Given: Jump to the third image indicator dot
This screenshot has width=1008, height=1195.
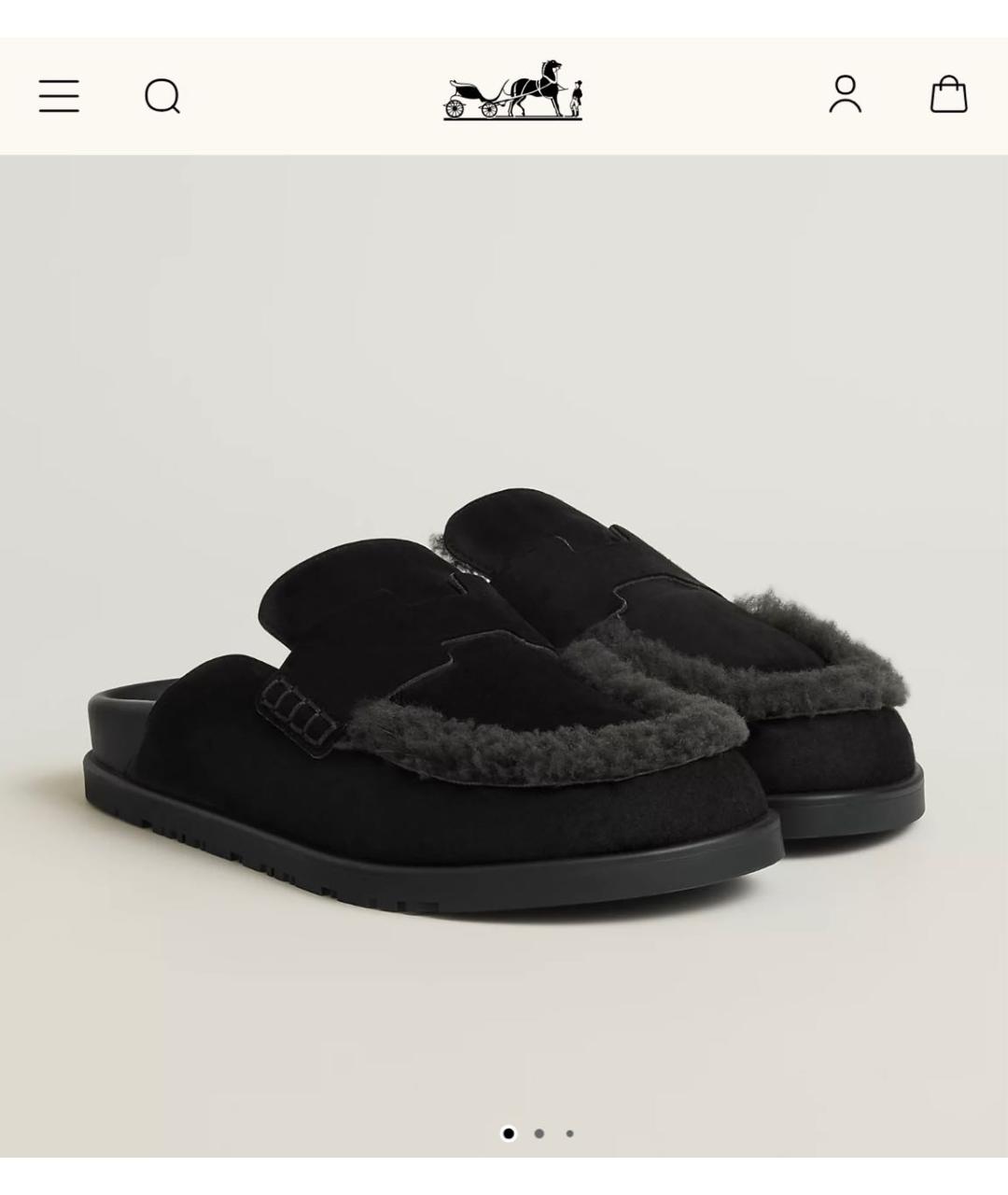Looking at the screenshot, I should click(569, 1133).
